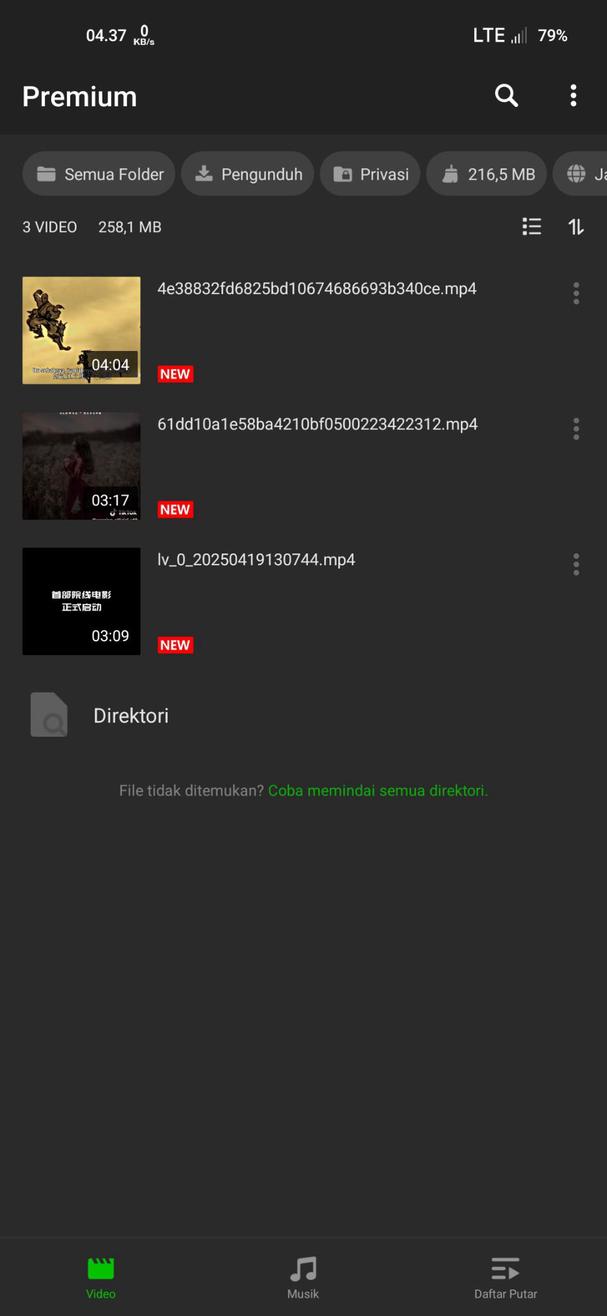Viewport: 607px width, 1316px height.
Task: Open the overflow menu in the top bar
Action: click(x=573, y=96)
